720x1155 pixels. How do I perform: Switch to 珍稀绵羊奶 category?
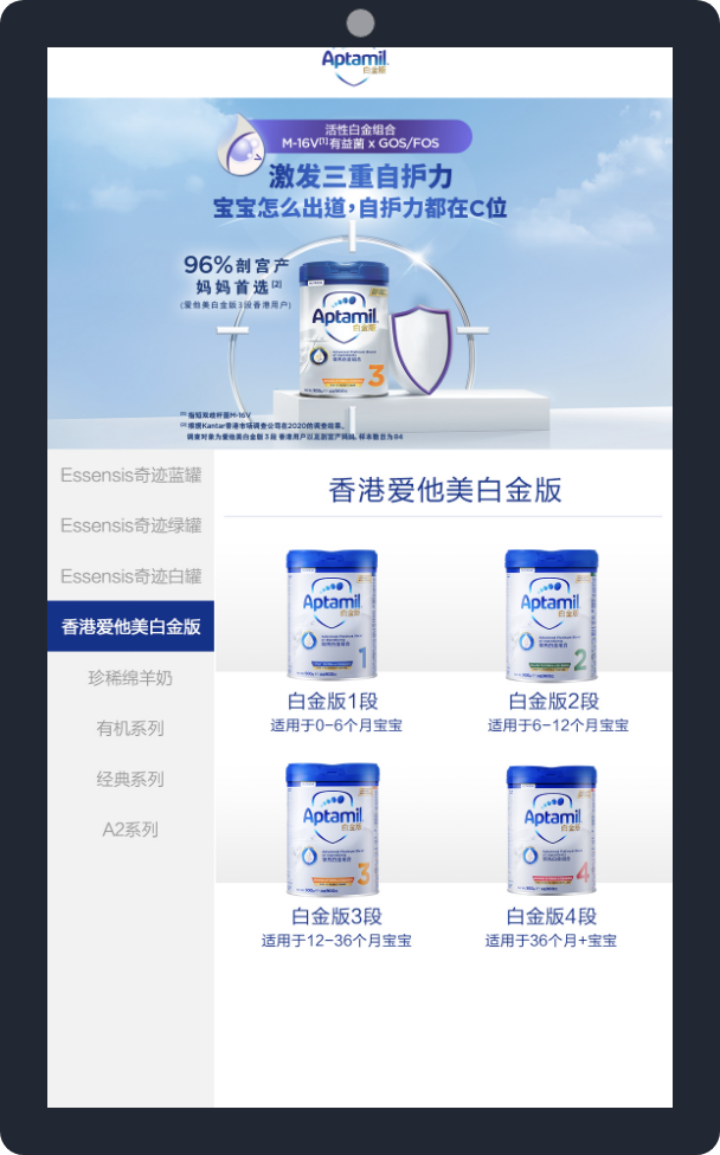point(130,678)
